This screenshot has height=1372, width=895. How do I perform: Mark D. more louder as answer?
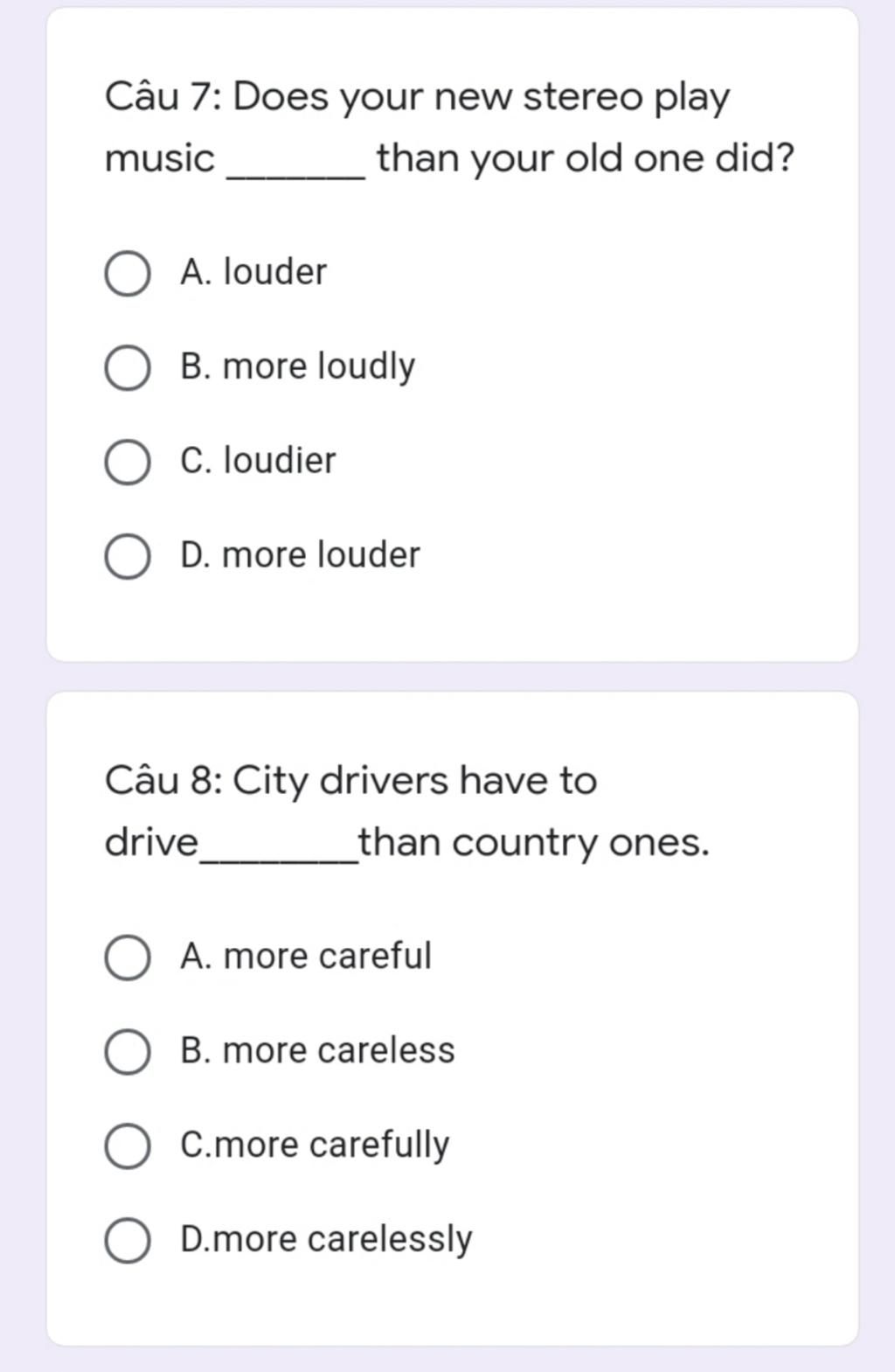128,557
